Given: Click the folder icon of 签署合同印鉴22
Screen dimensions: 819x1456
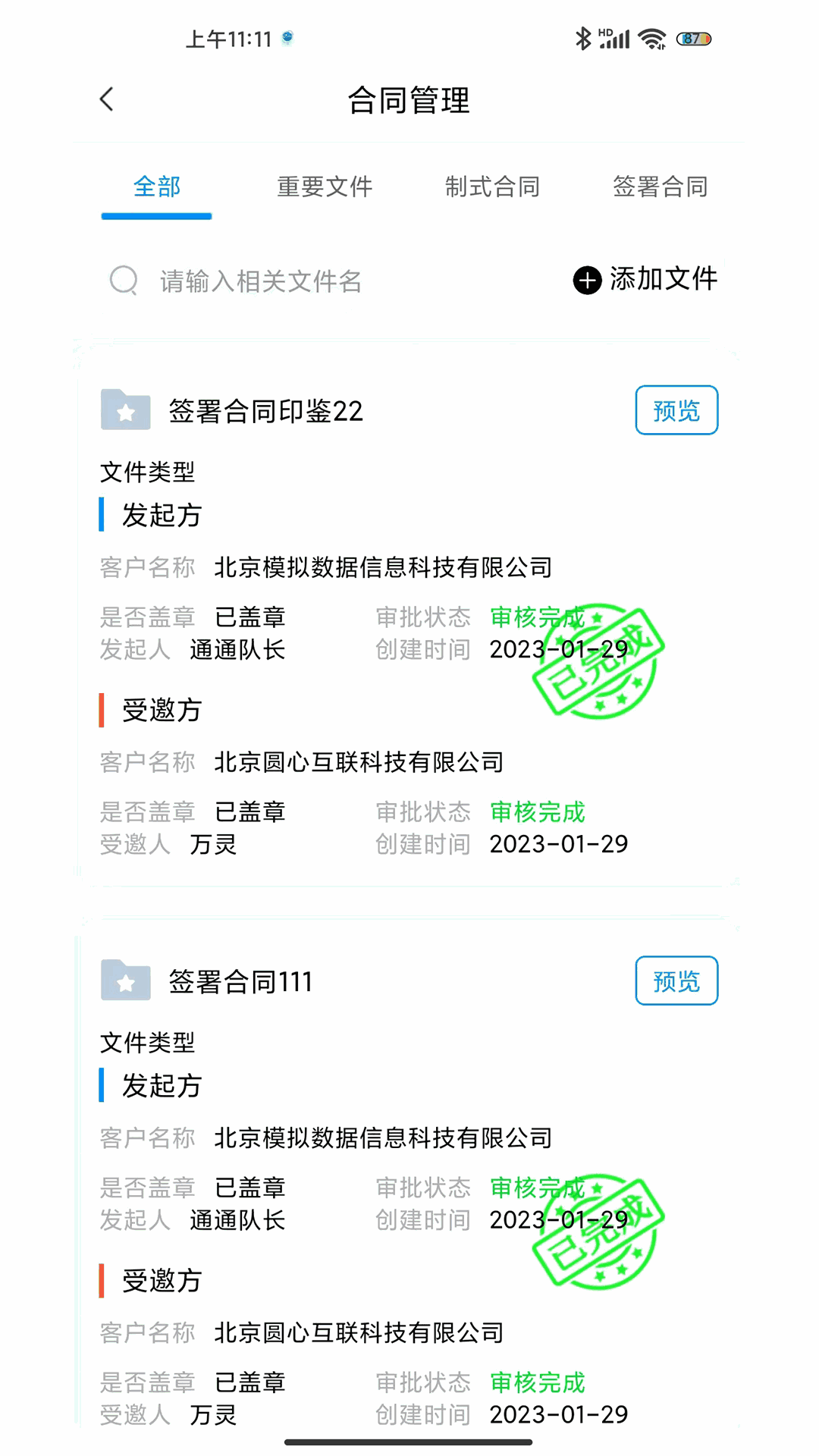Looking at the screenshot, I should point(124,411).
